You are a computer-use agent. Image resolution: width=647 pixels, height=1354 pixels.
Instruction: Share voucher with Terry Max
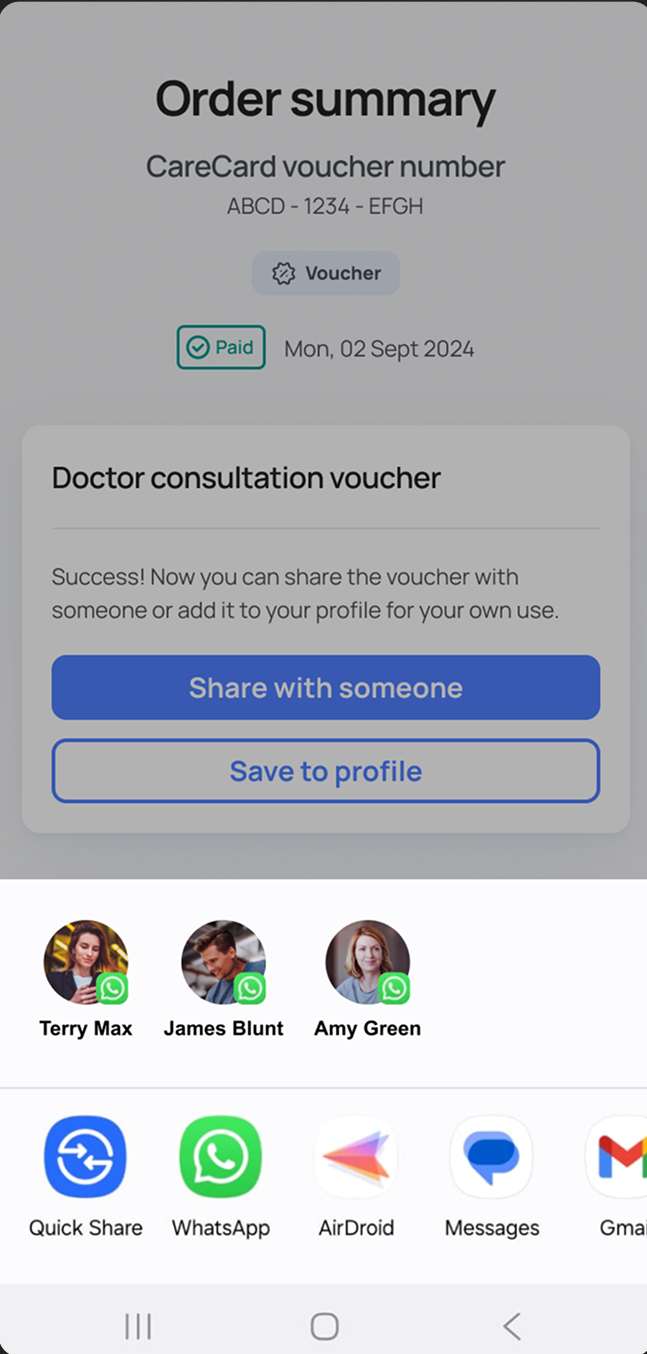click(x=86, y=963)
